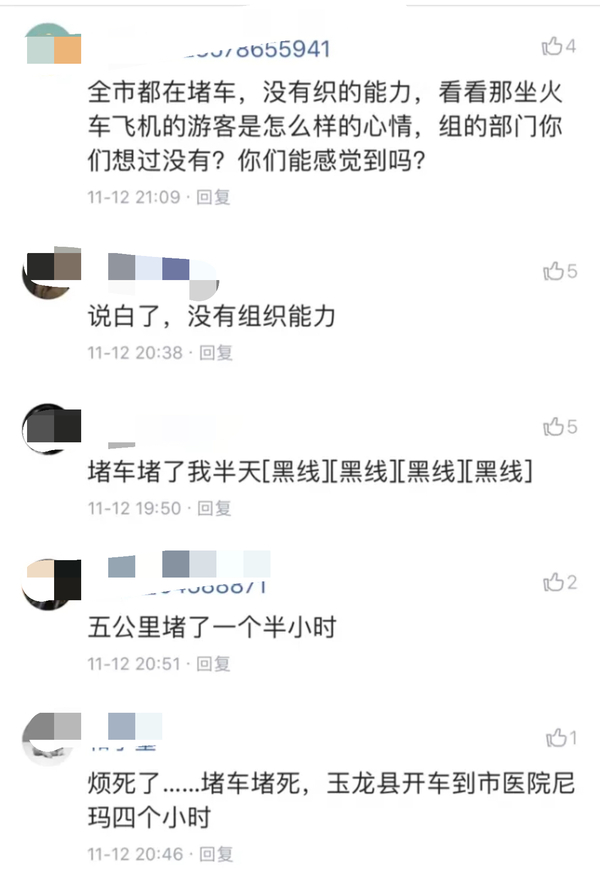Reply to the 烦死了 comment
Image resolution: width=600 pixels, height=875 pixels.
point(216,854)
